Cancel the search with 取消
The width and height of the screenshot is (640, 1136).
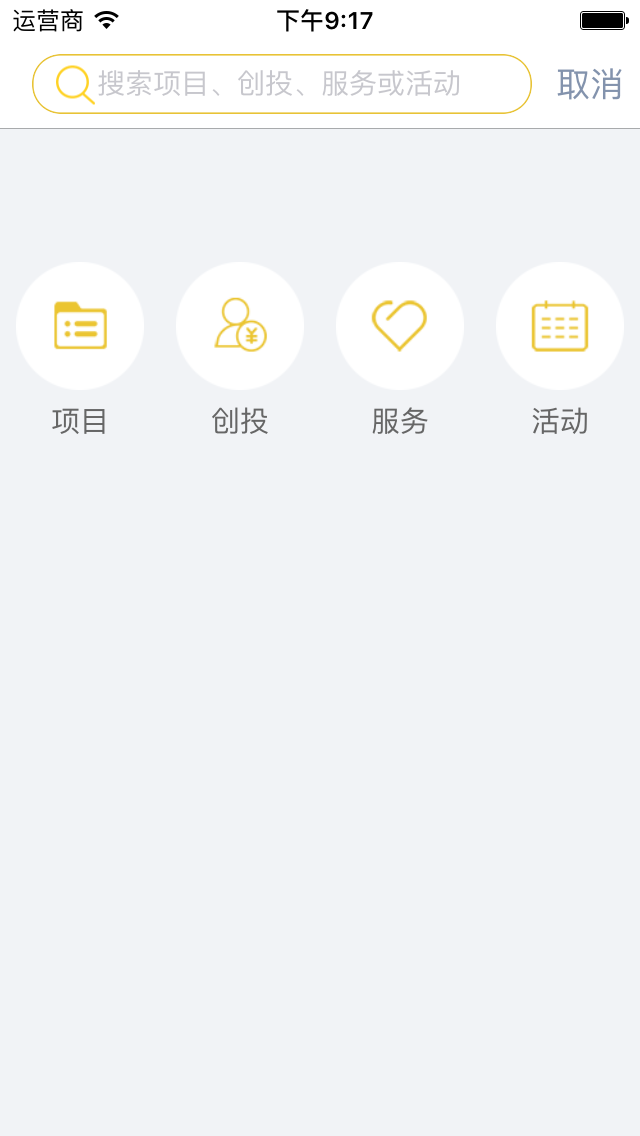coord(589,84)
